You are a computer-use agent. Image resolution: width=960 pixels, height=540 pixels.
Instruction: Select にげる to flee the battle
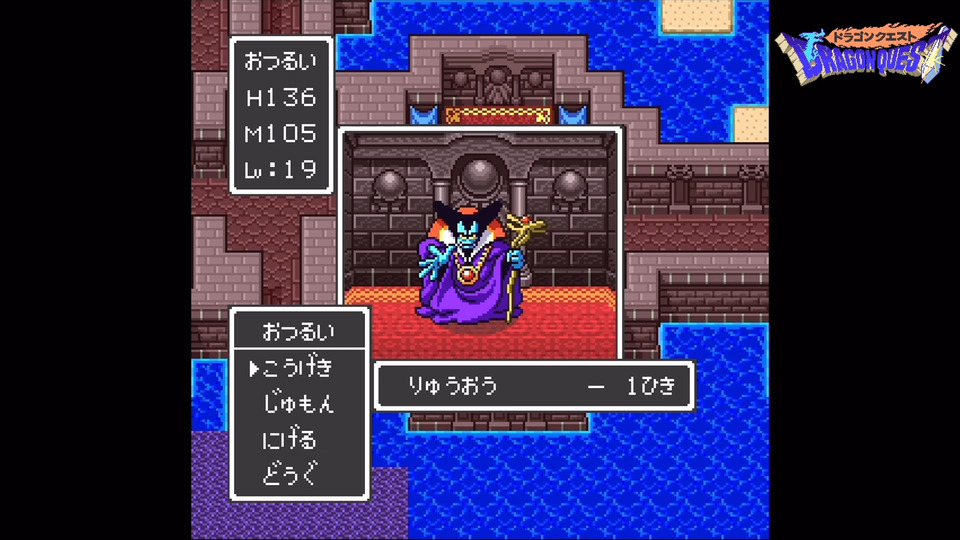tap(290, 440)
